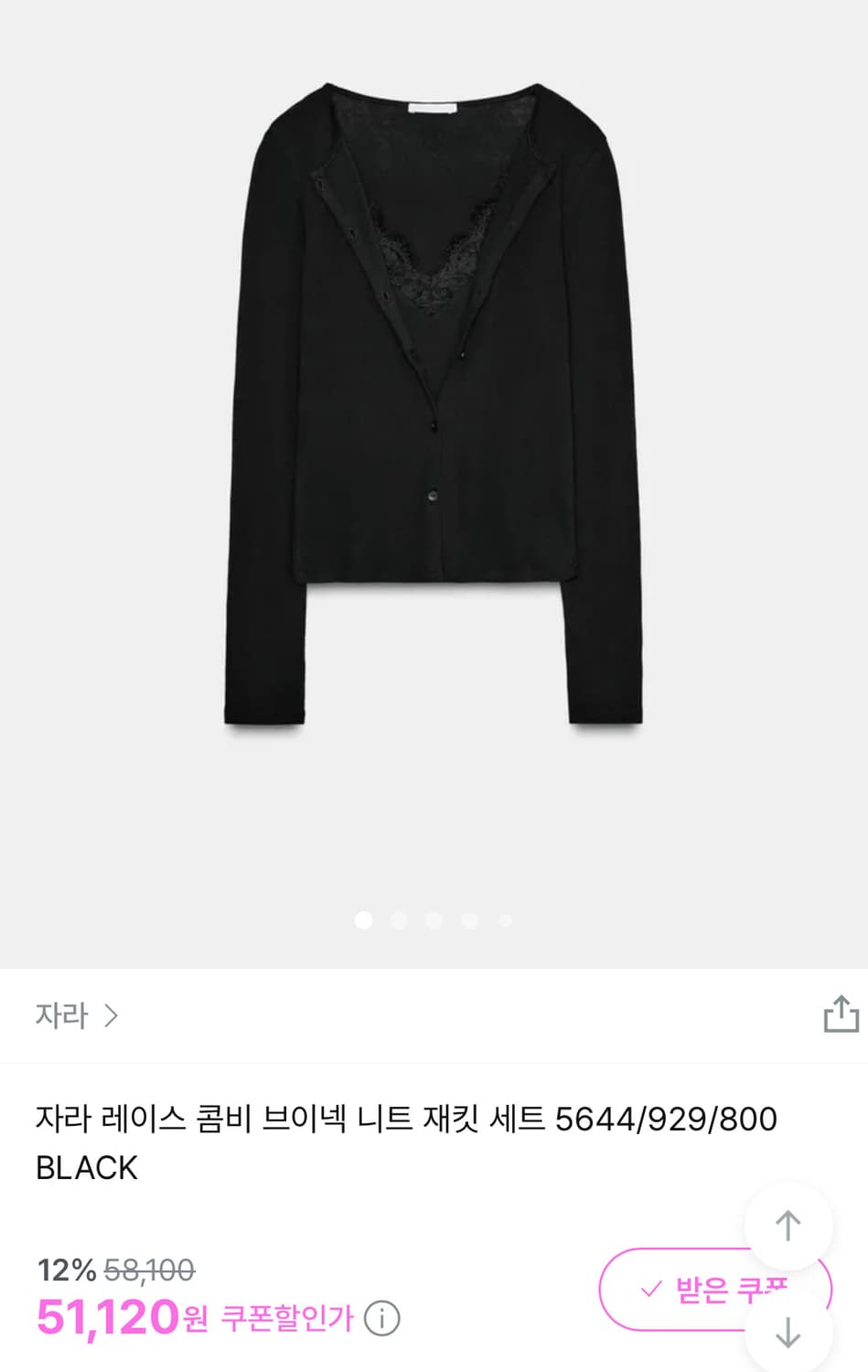Open the 자라 brand store page
The image size is (868, 1372).
point(64,1016)
